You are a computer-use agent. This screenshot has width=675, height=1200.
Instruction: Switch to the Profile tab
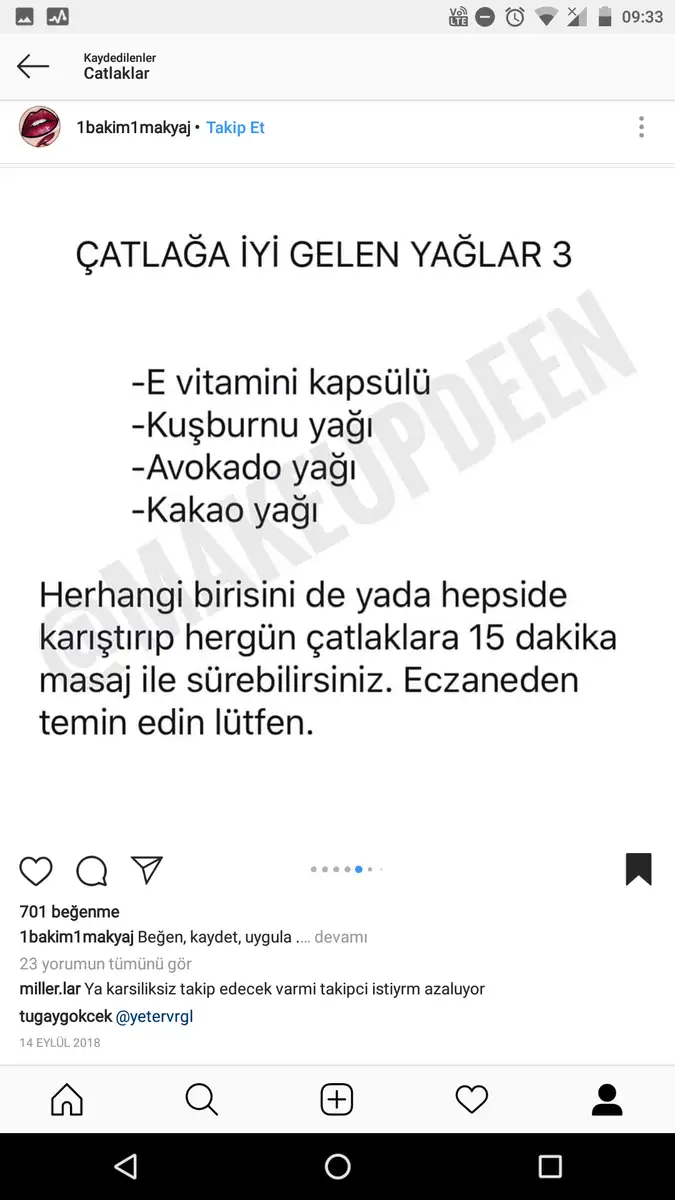607,1100
